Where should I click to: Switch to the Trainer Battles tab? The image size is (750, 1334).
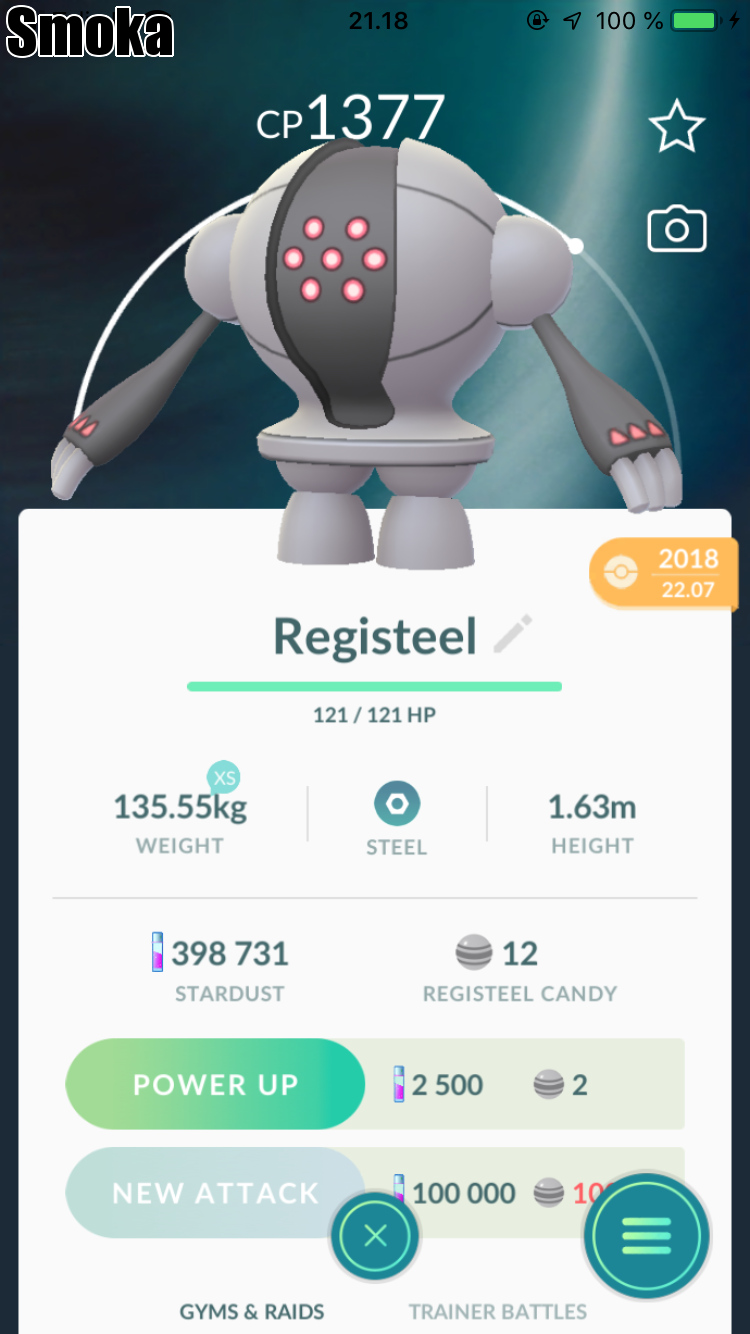[x=498, y=1311]
